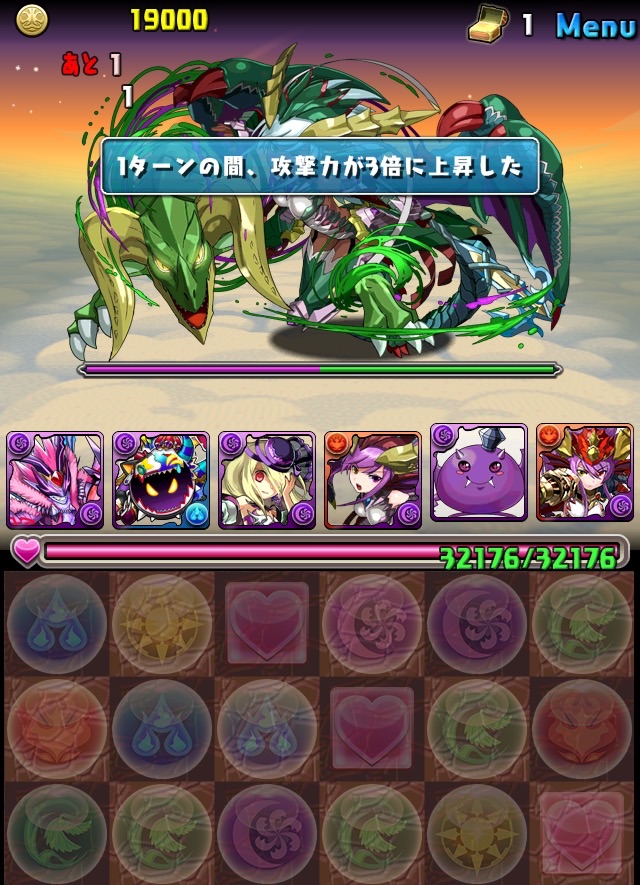The height and width of the screenshot is (885, 640).
Task: Tap the blonde girl with hat monster
Action: click(x=267, y=479)
